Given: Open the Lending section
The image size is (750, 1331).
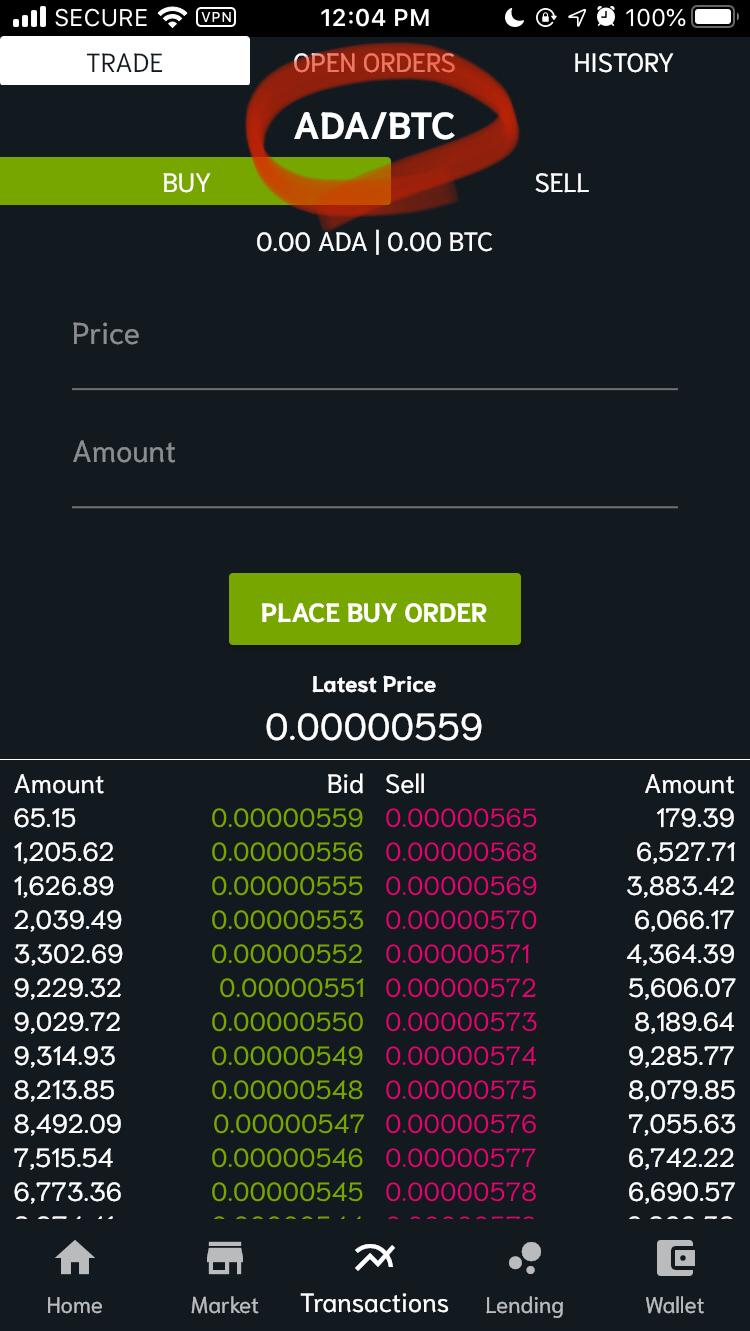Looking at the screenshot, I should coord(524,1277).
